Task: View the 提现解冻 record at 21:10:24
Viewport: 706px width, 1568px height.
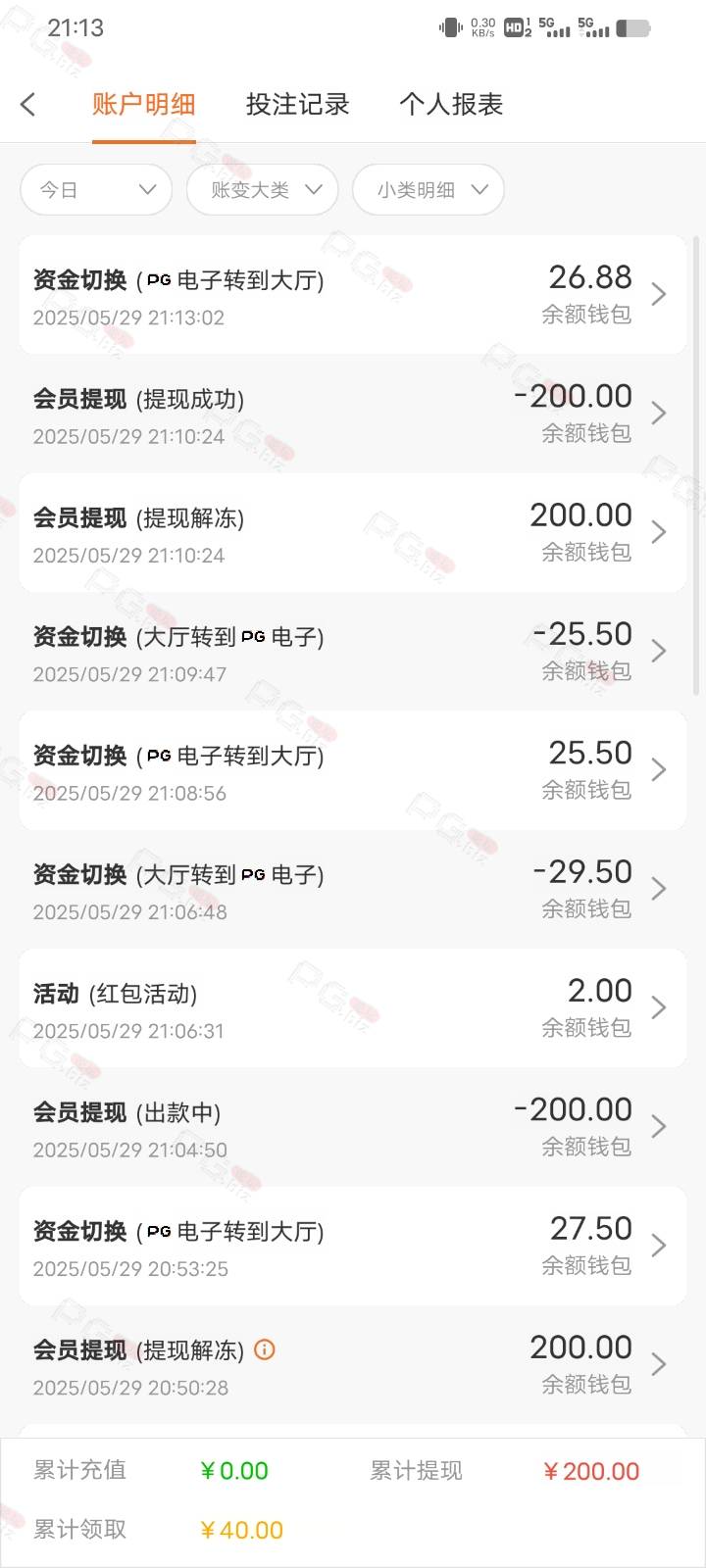Action: click(x=353, y=532)
